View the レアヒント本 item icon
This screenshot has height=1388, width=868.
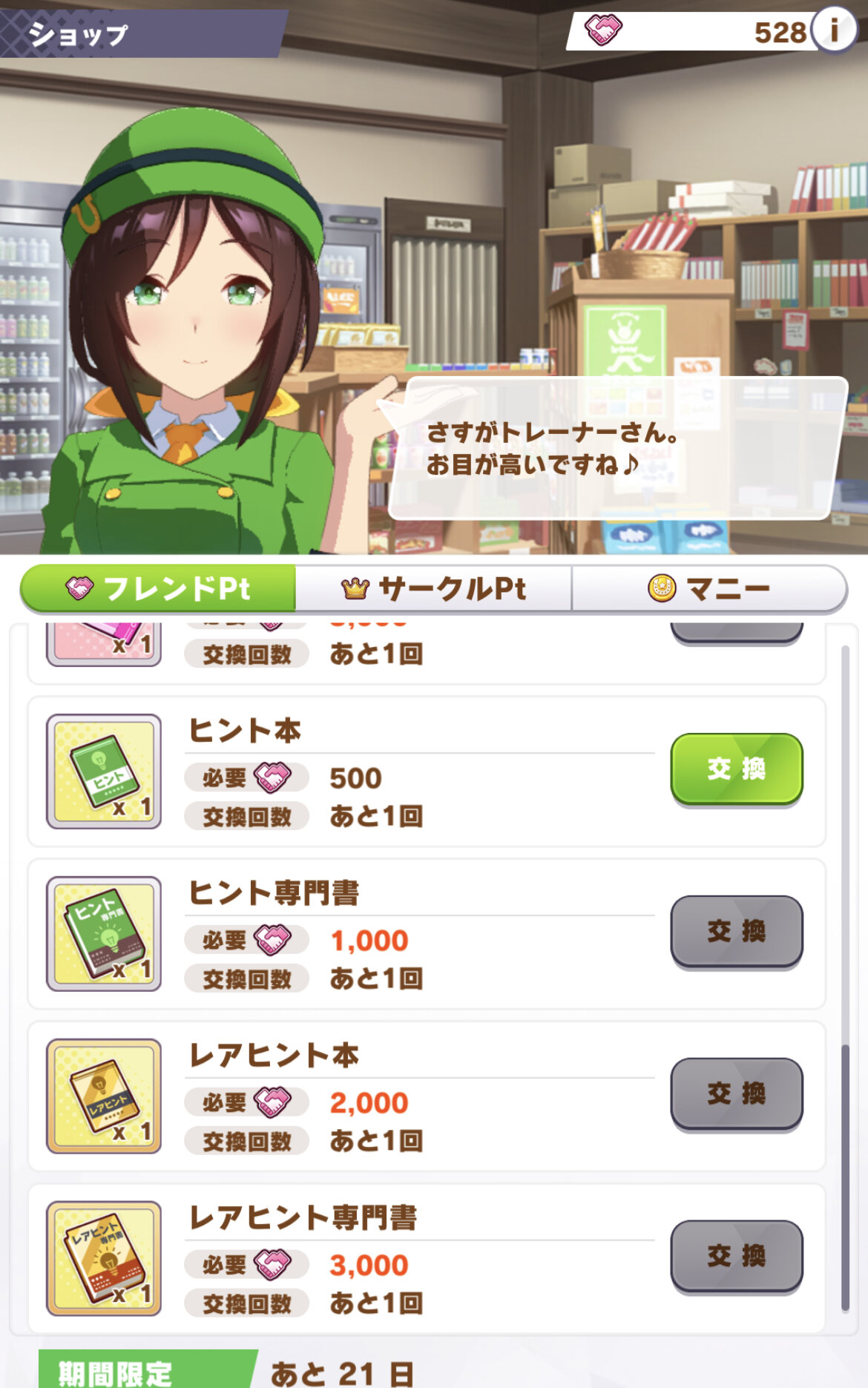104,1096
